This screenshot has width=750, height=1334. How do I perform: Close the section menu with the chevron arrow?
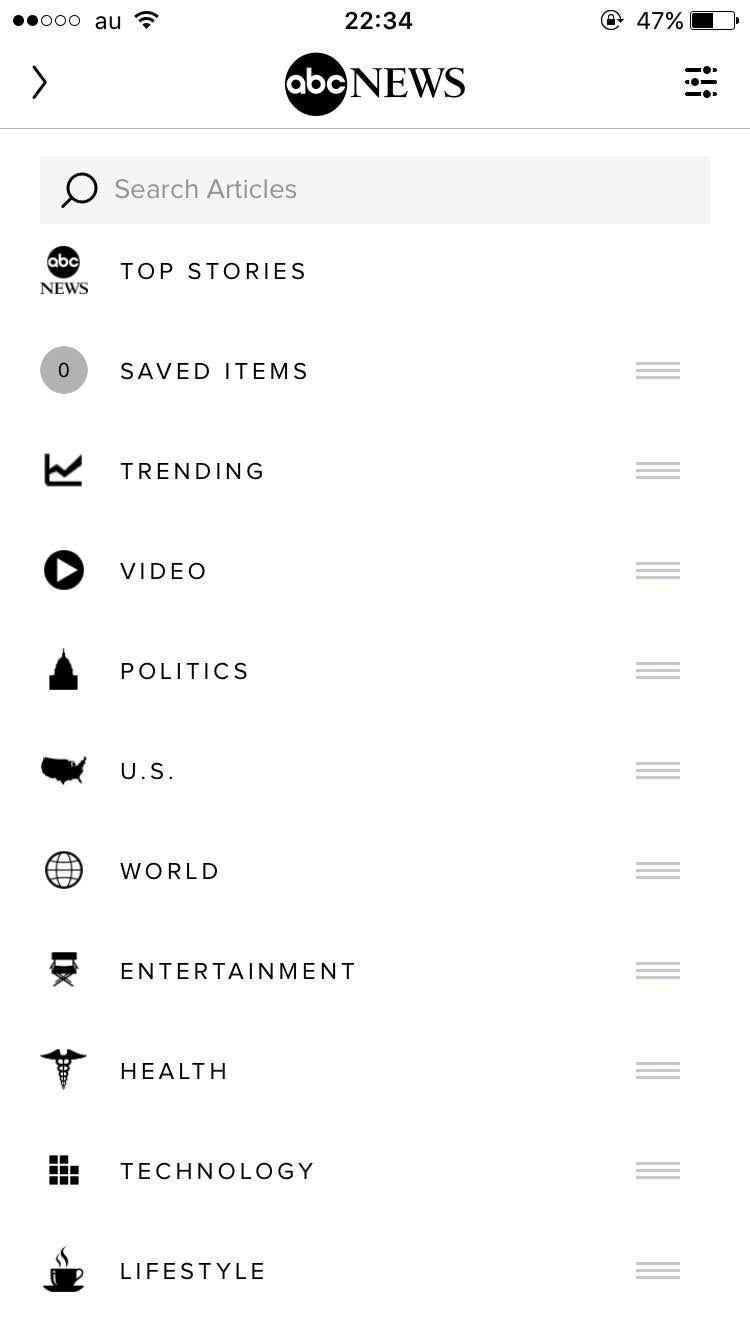tap(39, 82)
